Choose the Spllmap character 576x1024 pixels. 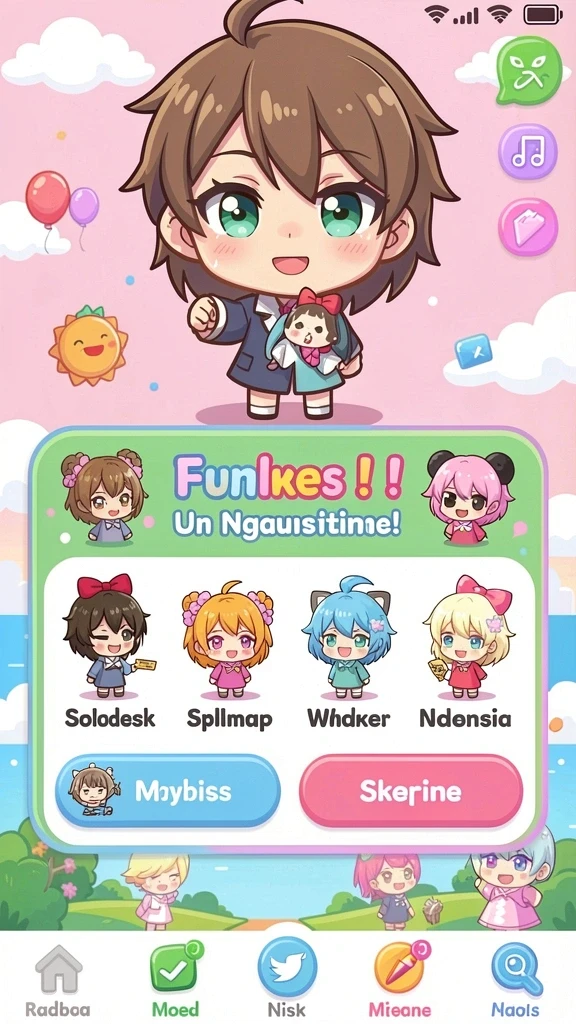point(229,652)
